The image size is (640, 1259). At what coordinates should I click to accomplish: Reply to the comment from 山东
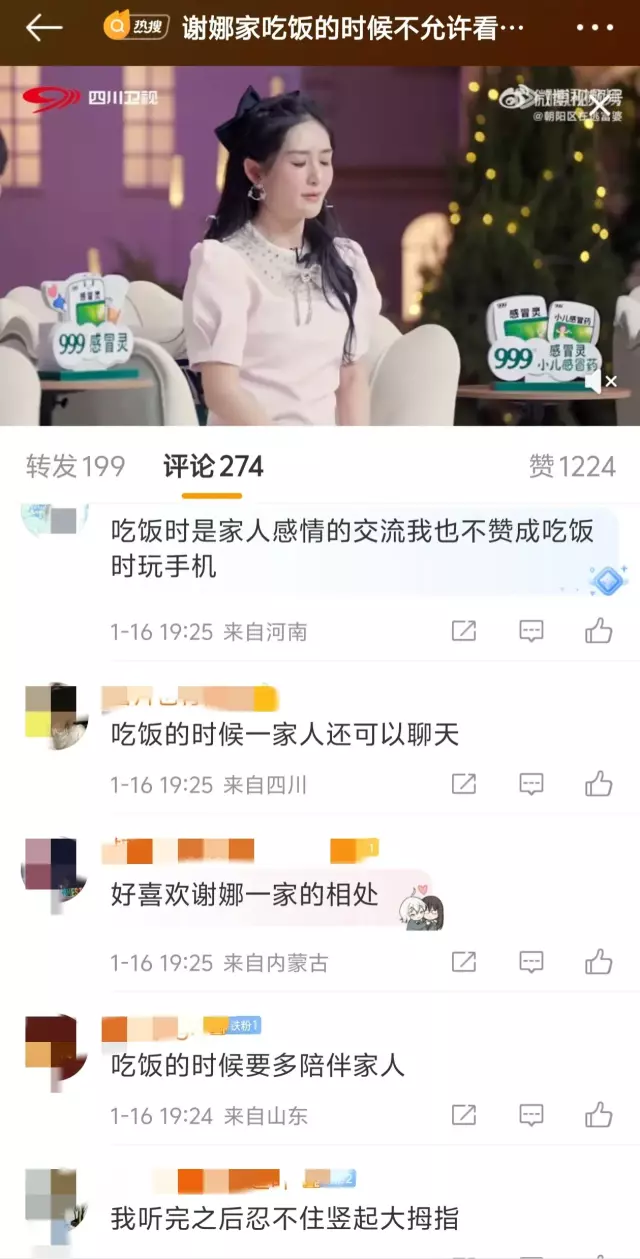pos(531,1115)
